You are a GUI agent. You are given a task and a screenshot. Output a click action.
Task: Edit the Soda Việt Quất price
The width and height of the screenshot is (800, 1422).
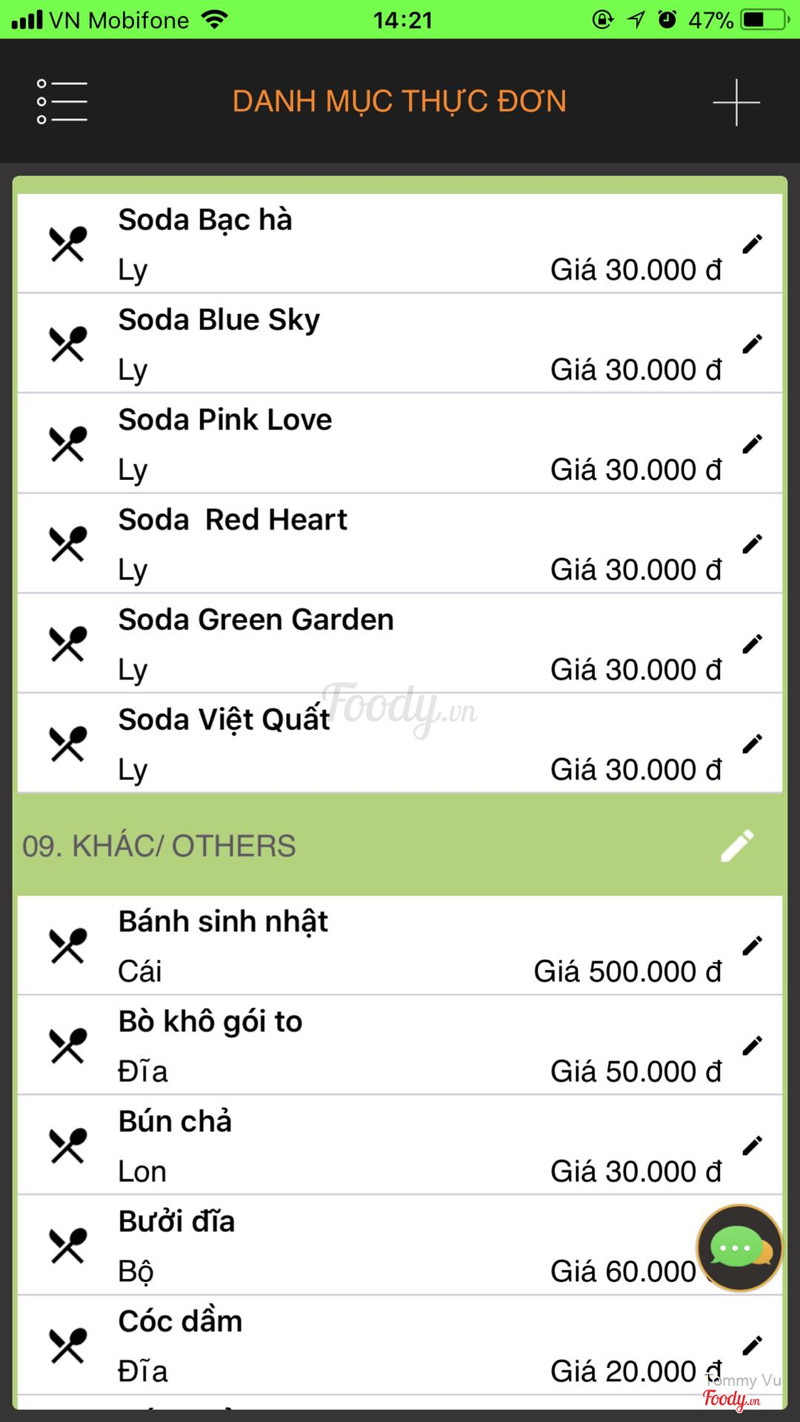pyautogui.click(x=752, y=744)
